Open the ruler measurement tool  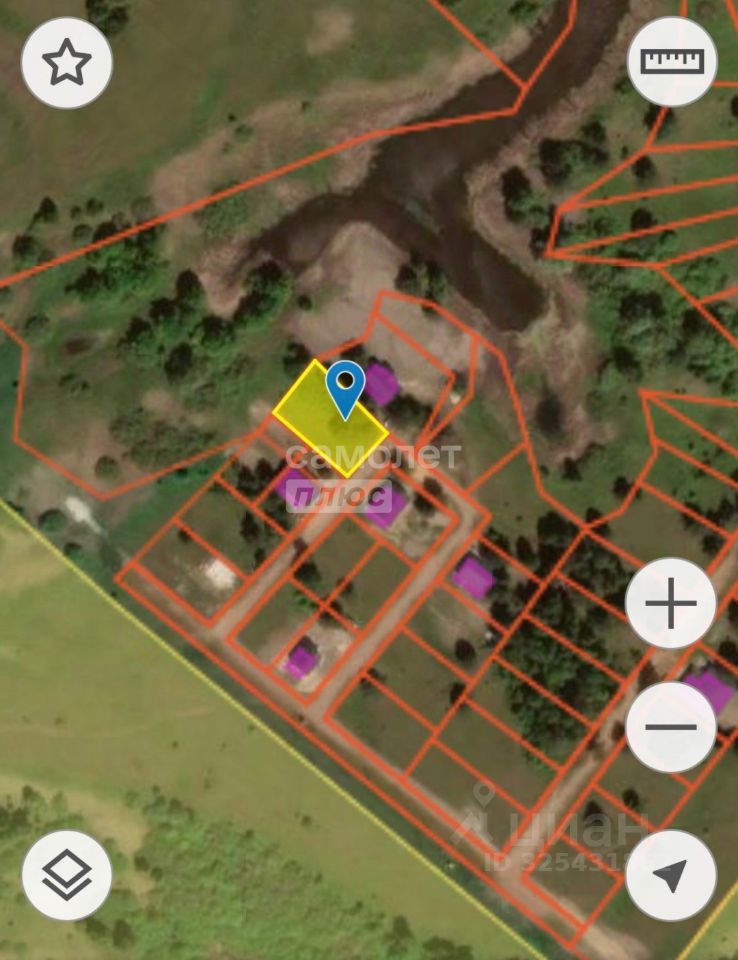[x=672, y=62]
